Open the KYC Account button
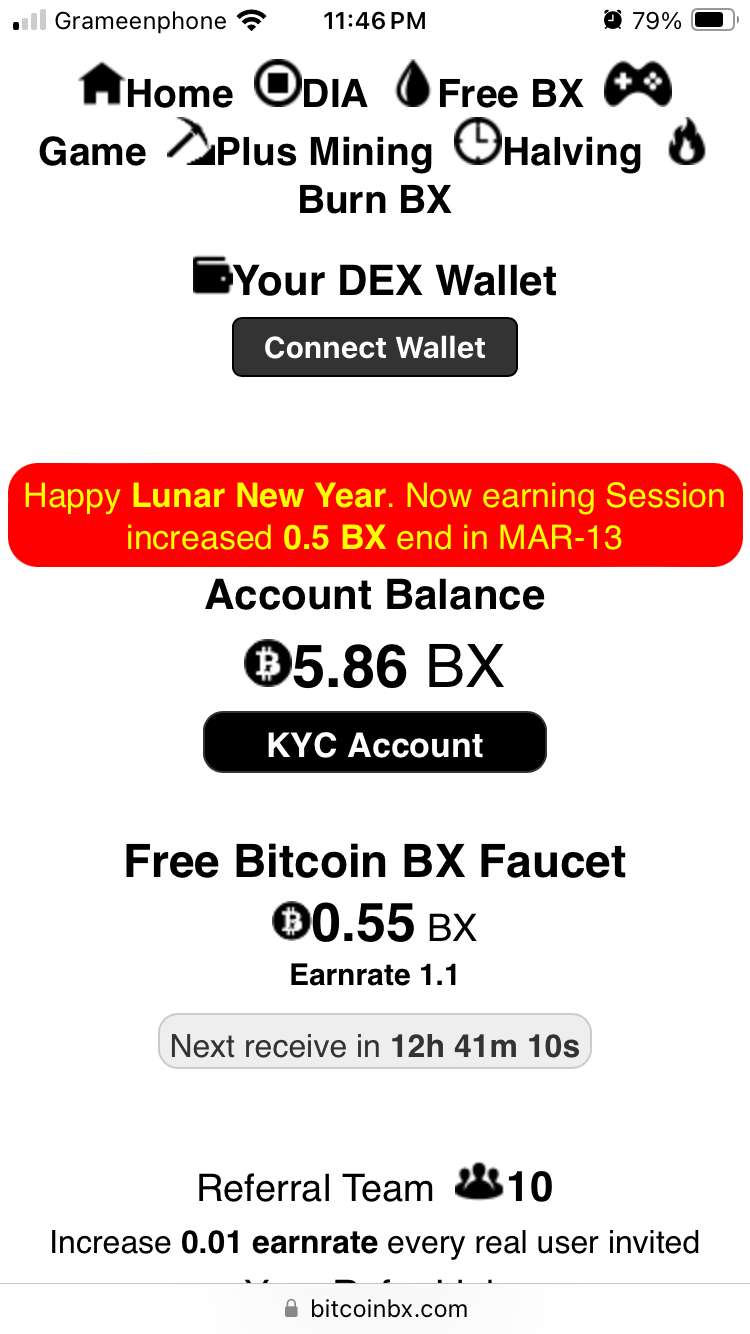The height and width of the screenshot is (1334, 750). [x=375, y=744]
